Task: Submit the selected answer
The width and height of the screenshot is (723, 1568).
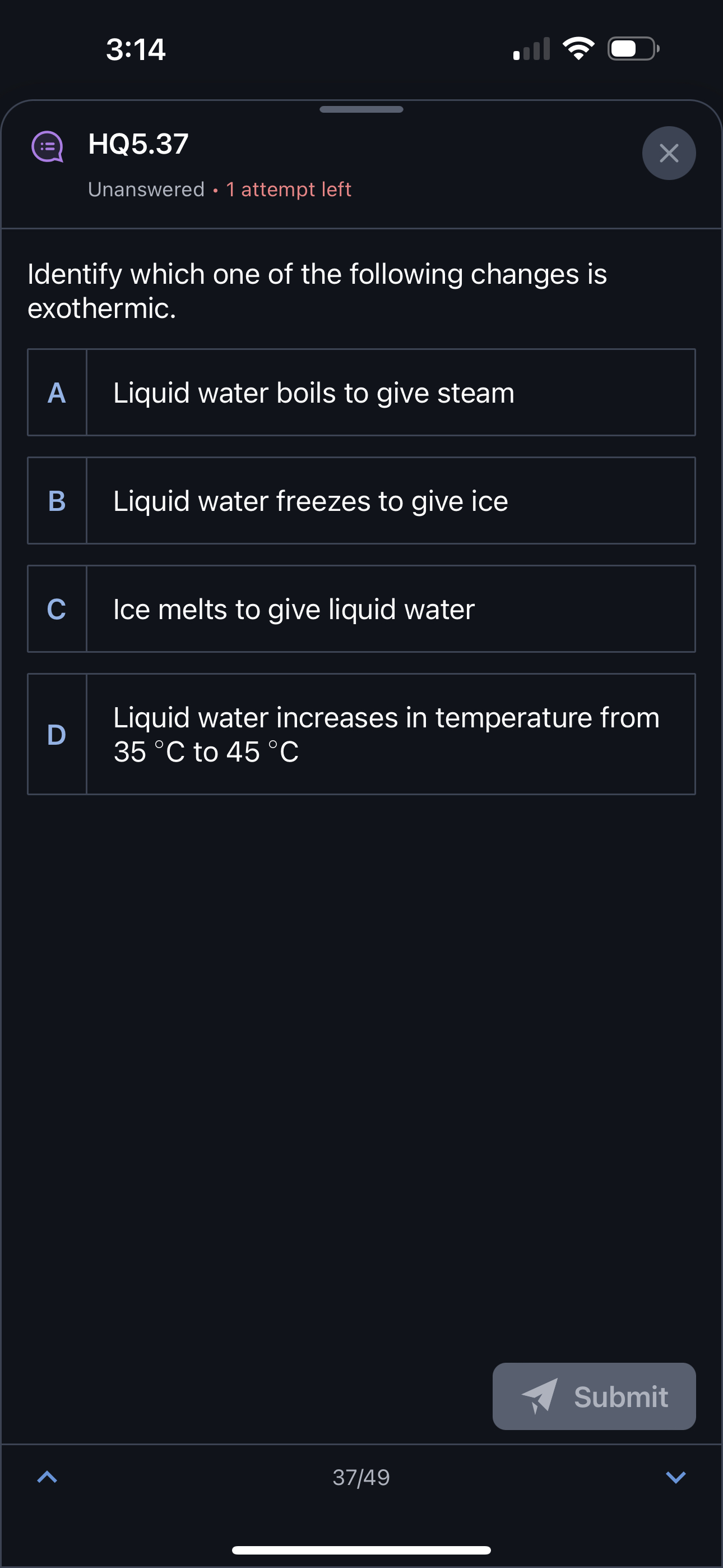Action: [x=594, y=1396]
